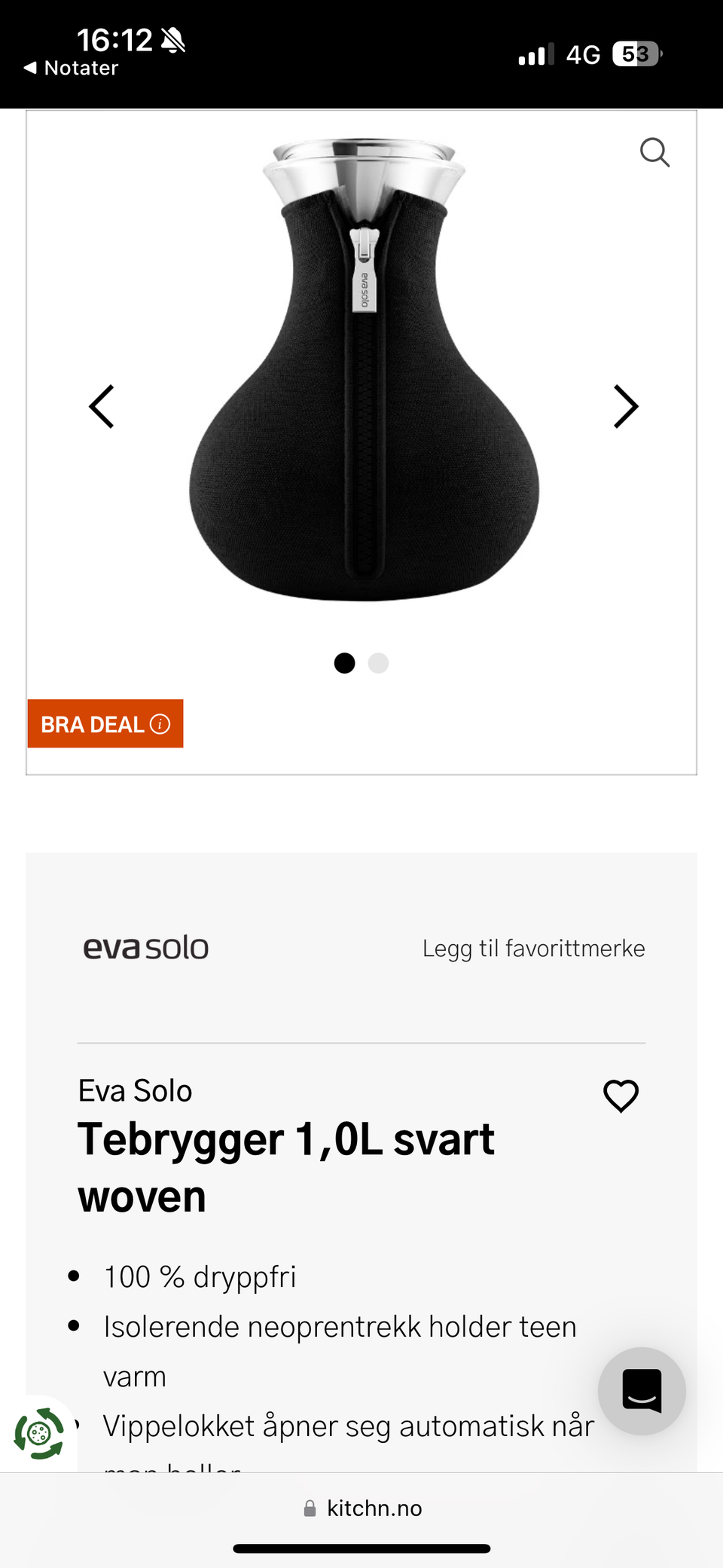Zoom the product image with magnifier icon
Image resolution: width=723 pixels, height=1568 pixels.
click(x=654, y=152)
